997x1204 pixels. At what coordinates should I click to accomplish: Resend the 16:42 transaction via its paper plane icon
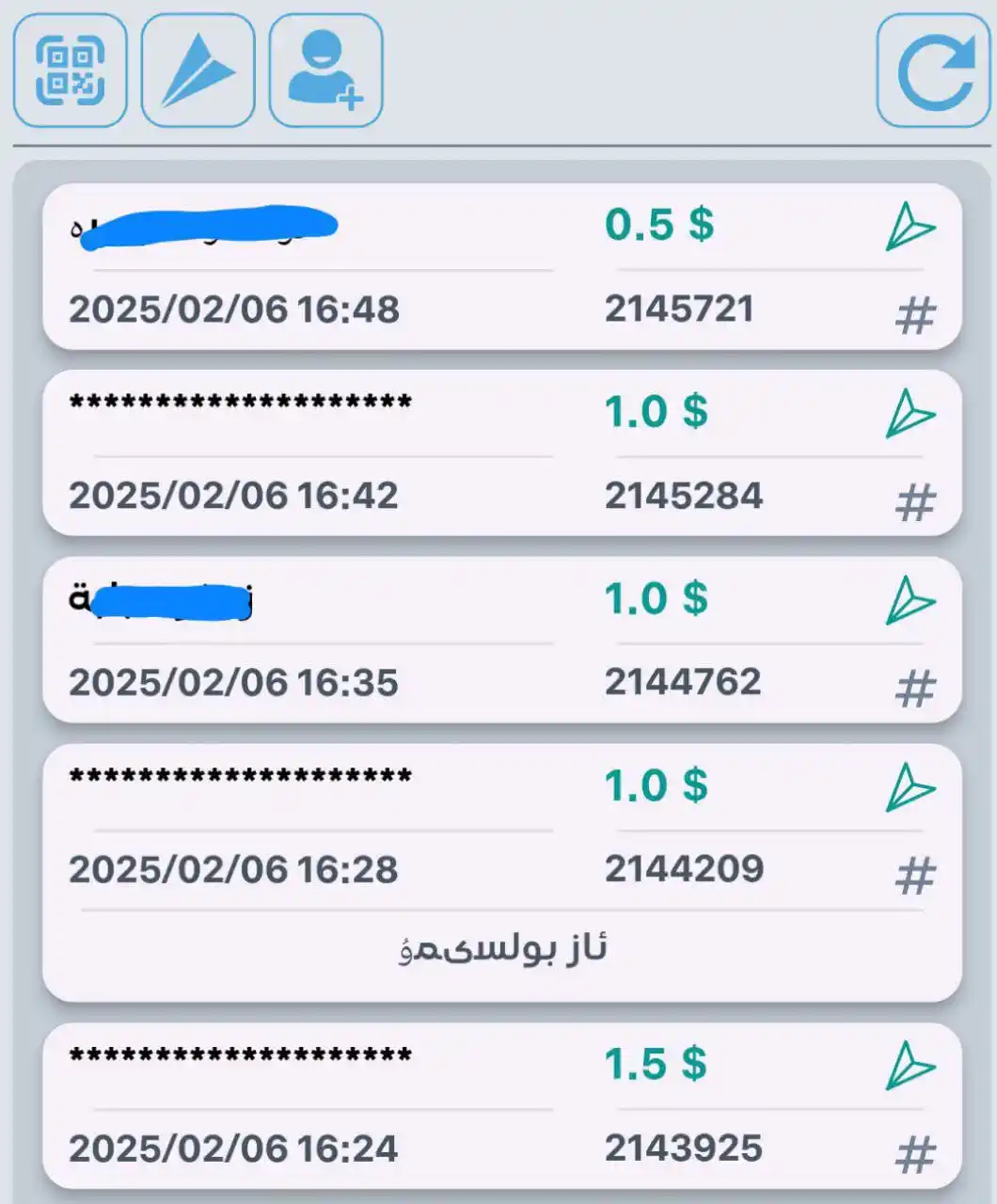pyautogui.click(x=911, y=411)
